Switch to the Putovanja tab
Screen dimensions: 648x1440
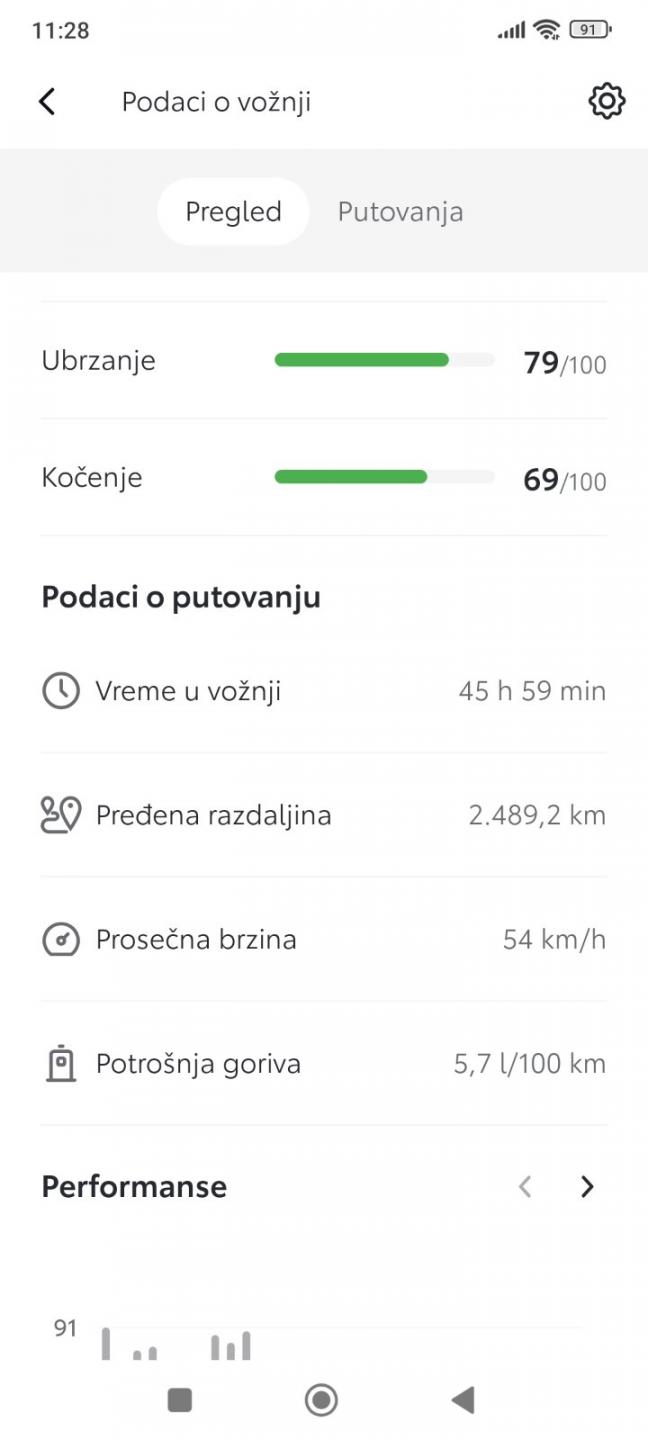tap(400, 212)
